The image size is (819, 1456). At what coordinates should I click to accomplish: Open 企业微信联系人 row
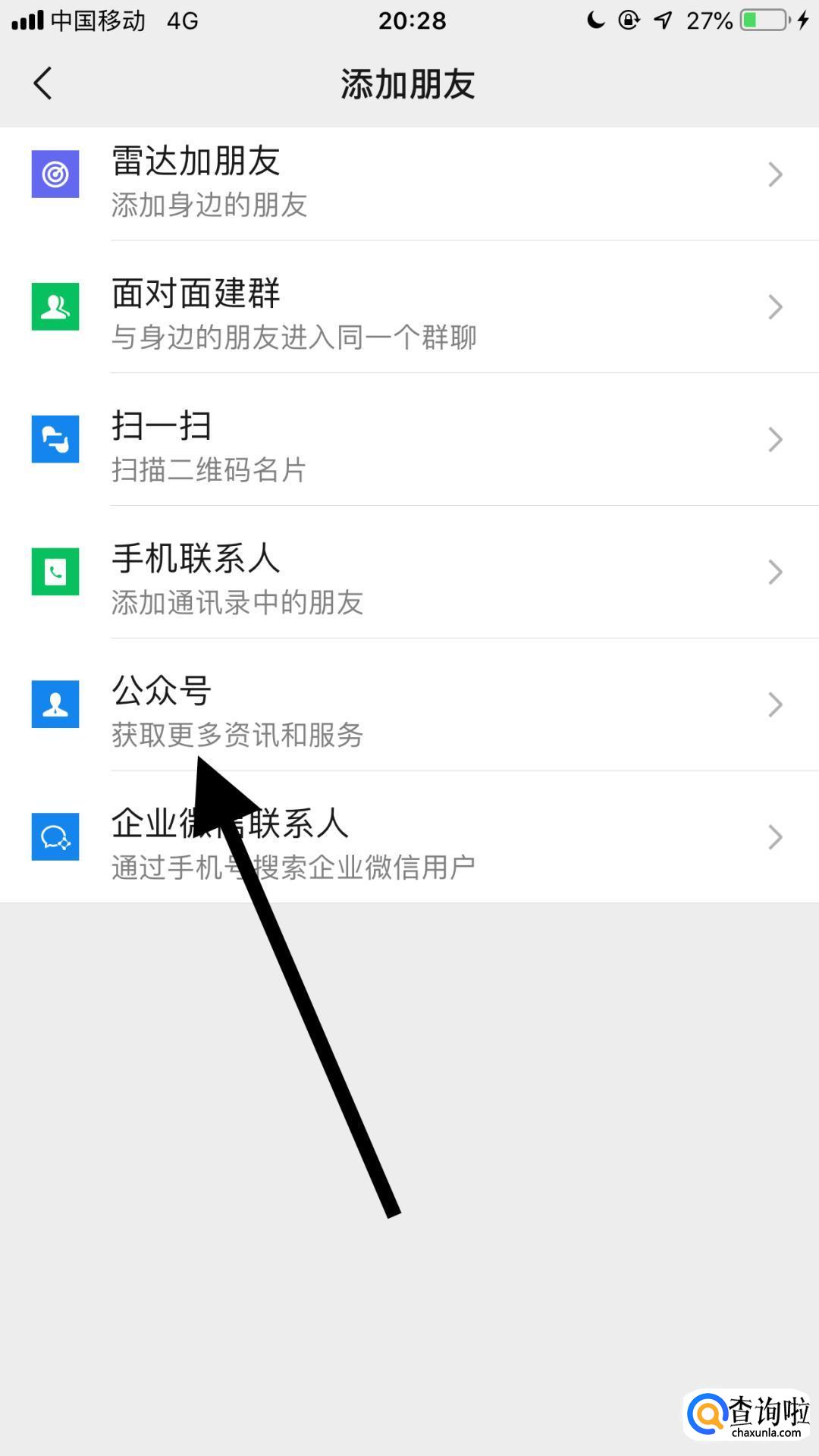(409, 837)
